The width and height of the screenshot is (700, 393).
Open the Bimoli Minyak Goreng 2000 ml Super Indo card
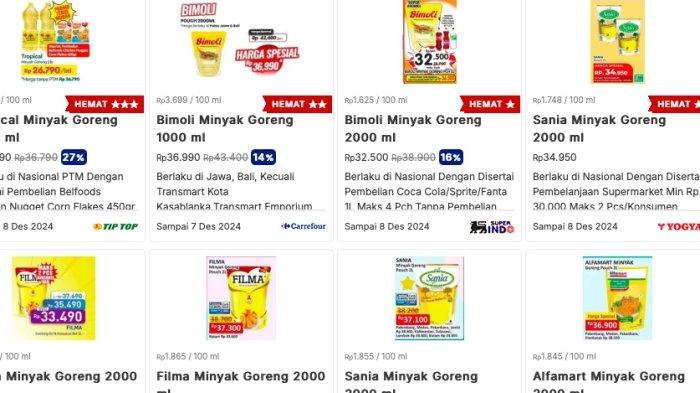pyautogui.click(x=429, y=120)
